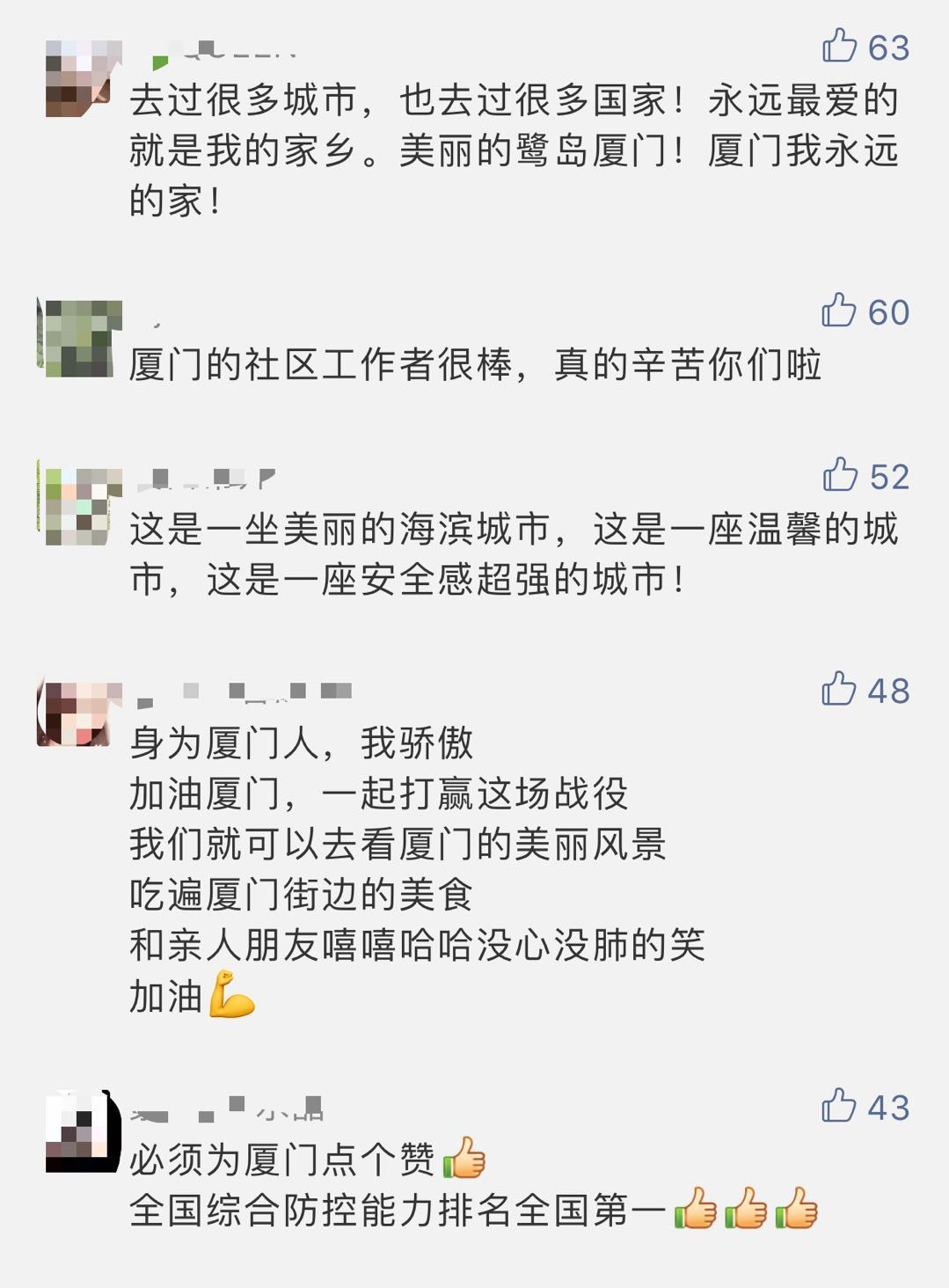Viewport: 949px width, 1288px height.
Task: Like the comment praising 社区工作者
Action: point(839,311)
